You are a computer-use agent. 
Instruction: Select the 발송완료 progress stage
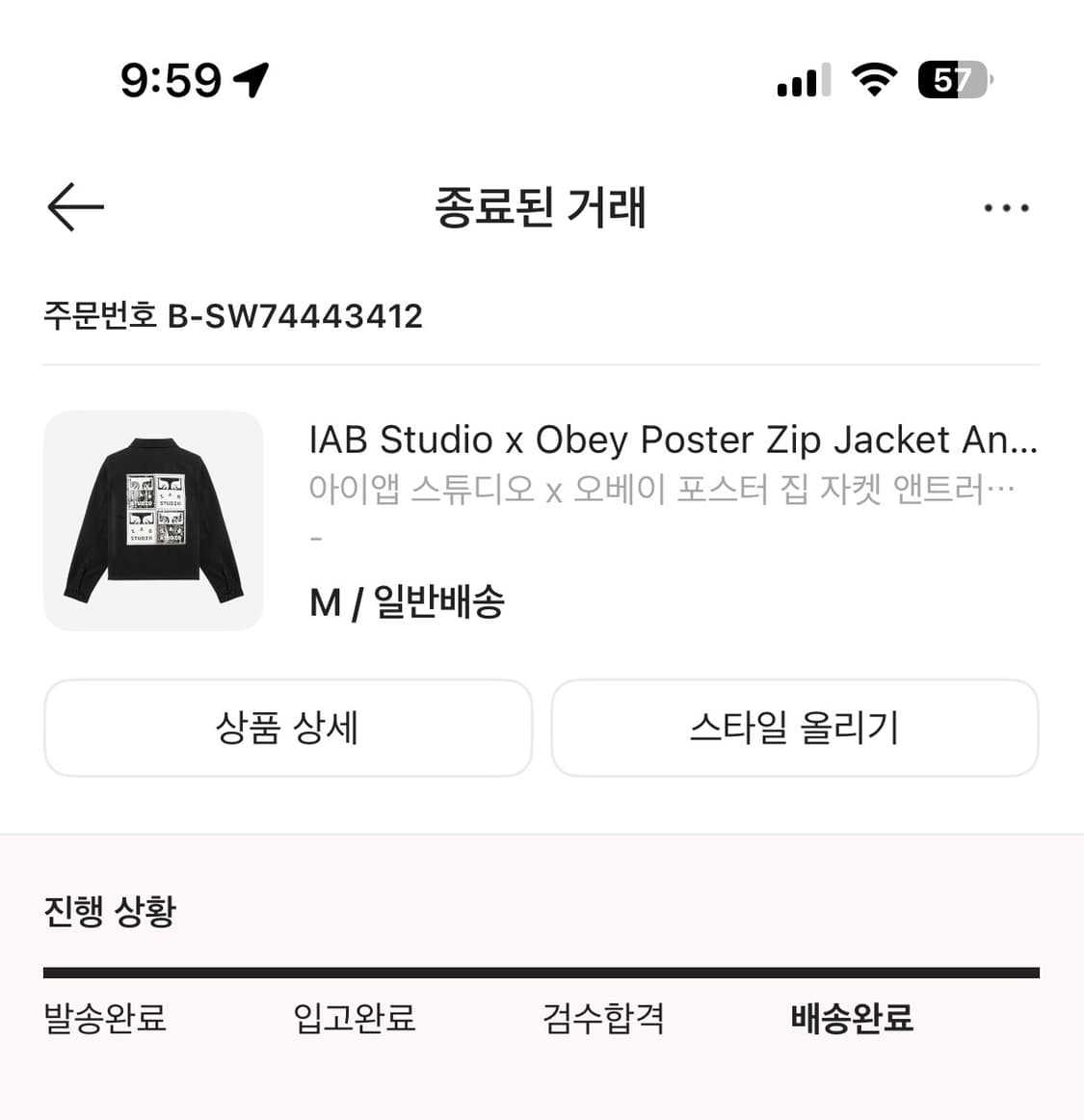104,1018
